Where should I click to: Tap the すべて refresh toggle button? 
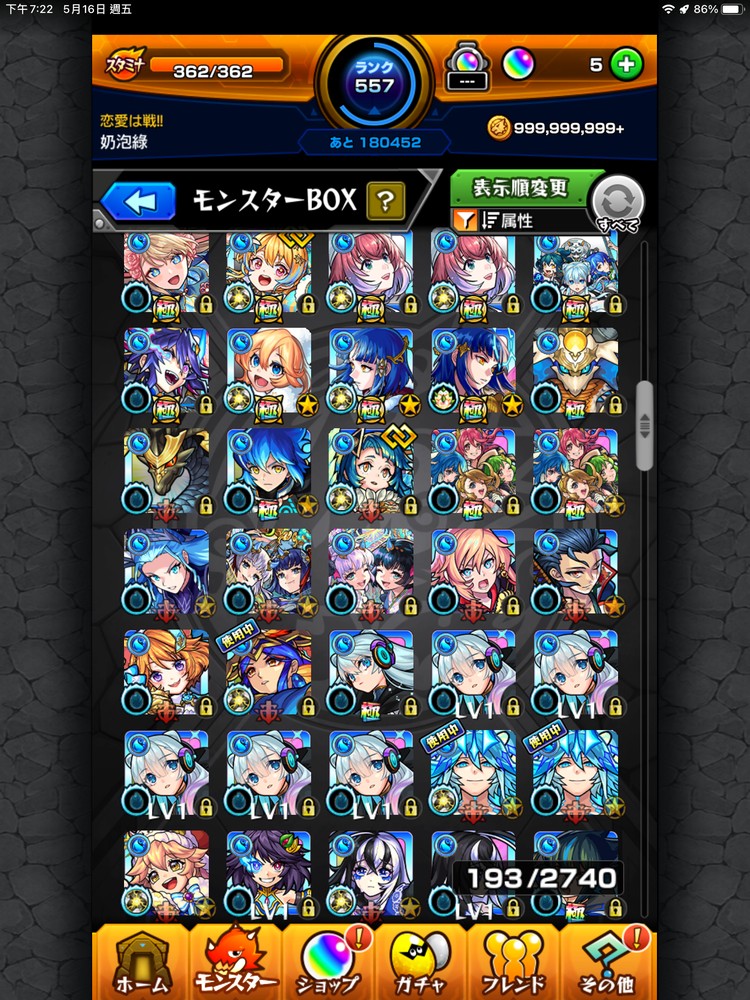[x=617, y=203]
